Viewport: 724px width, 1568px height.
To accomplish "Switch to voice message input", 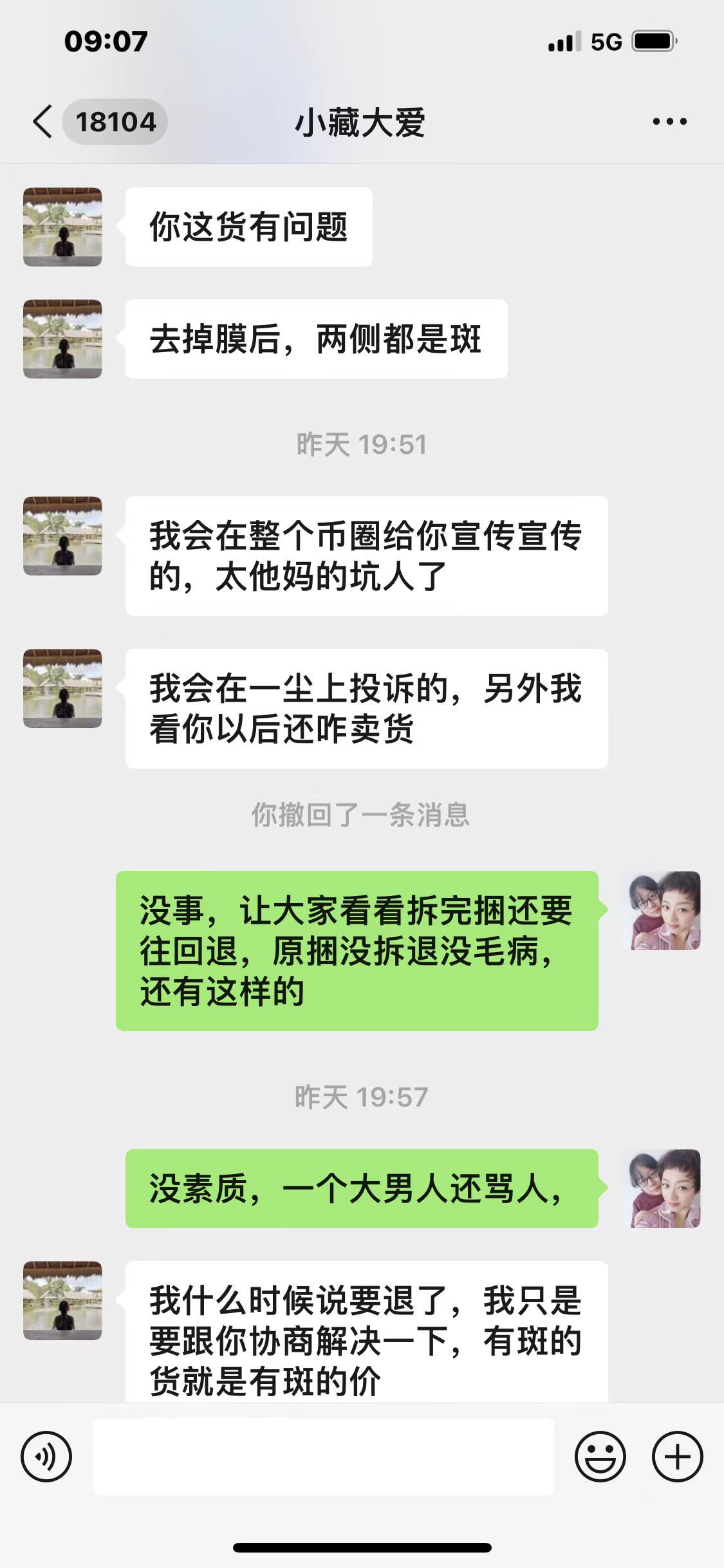I will point(46,1457).
